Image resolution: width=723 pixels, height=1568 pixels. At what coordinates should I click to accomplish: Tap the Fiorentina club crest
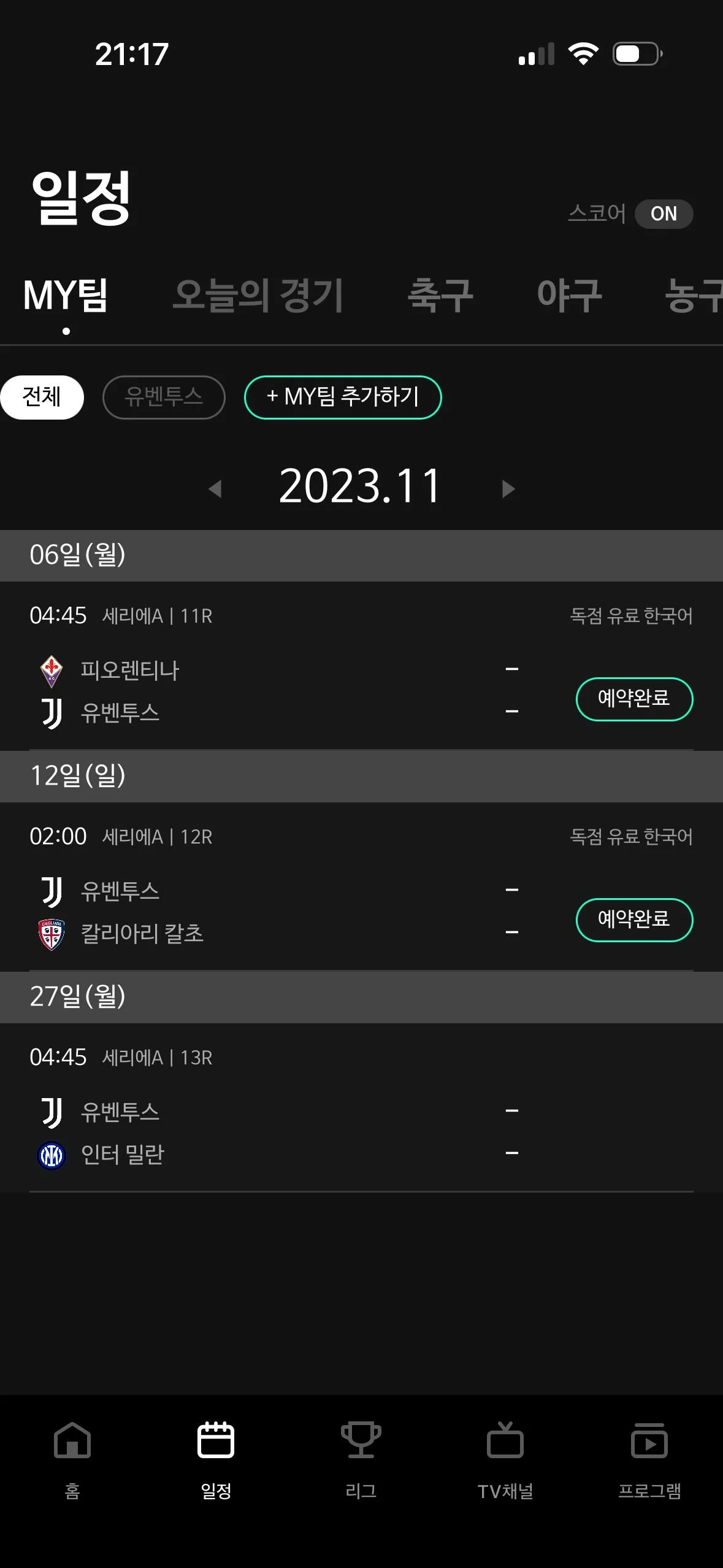tap(52, 669)
